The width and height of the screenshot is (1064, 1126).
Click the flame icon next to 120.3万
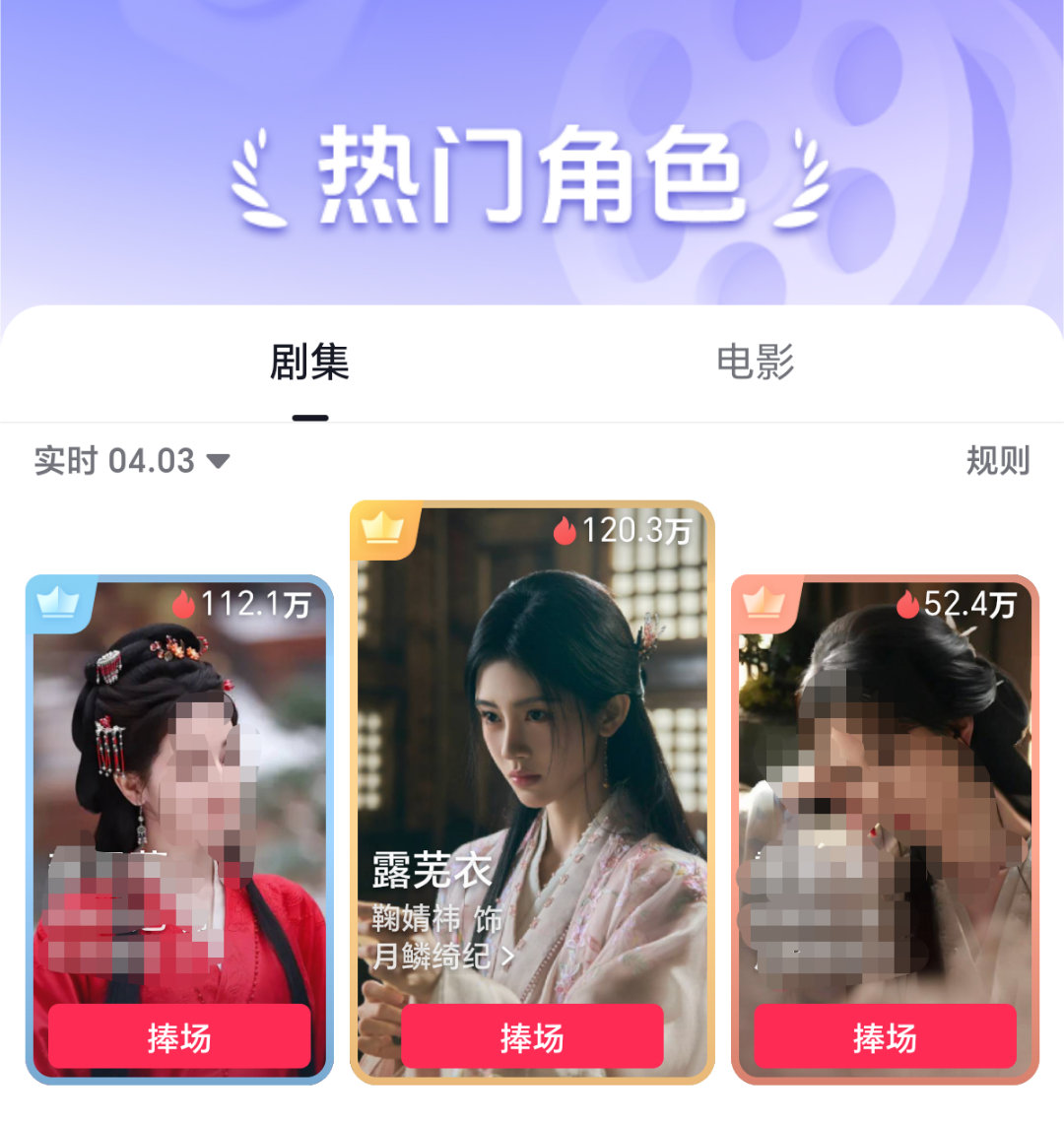pos(562,531)
